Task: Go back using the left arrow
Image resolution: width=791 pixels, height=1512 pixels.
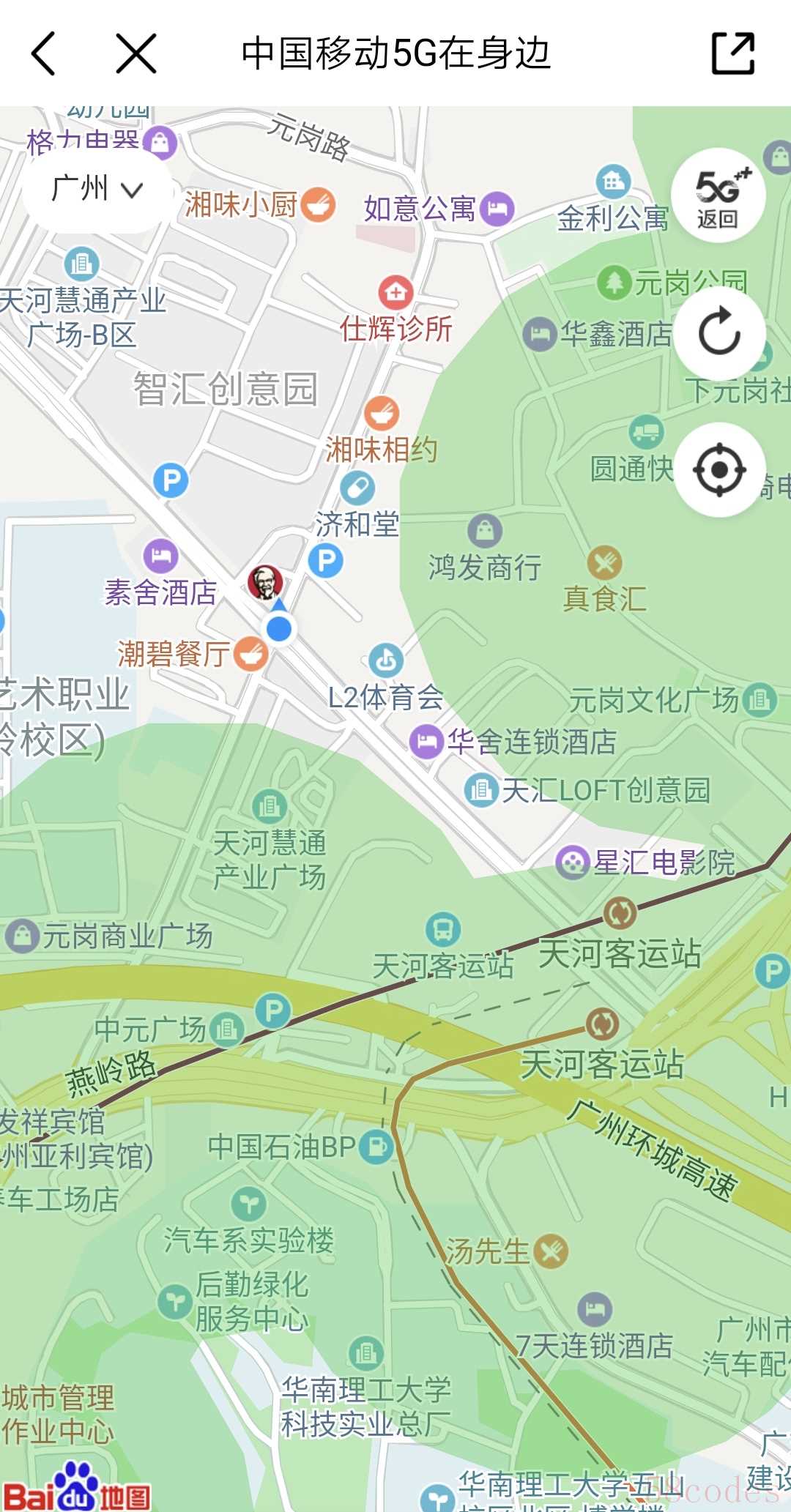Action: tap(44, 53)
